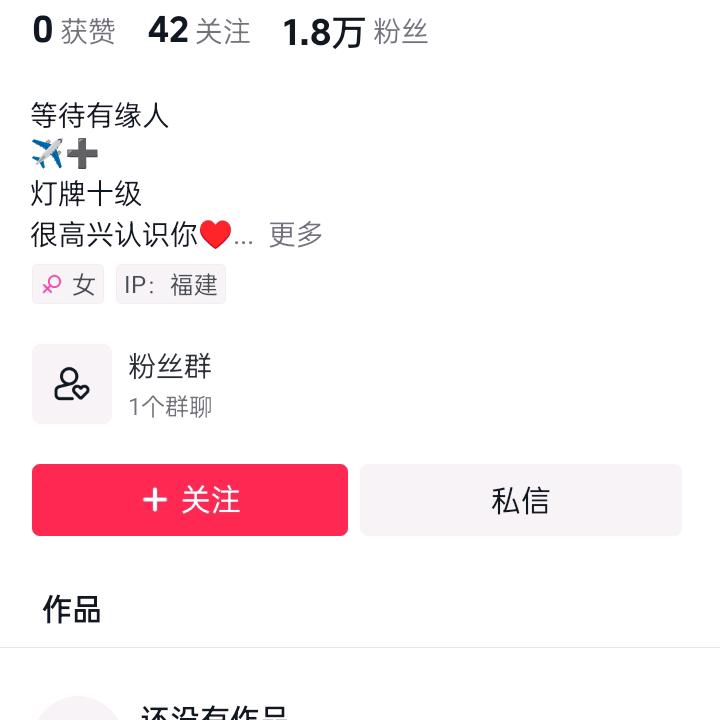The height and width of the screenshot is (720, 720).
Task: Open the 1.8万 粉丝 followers list
Action: coord(355,32)
